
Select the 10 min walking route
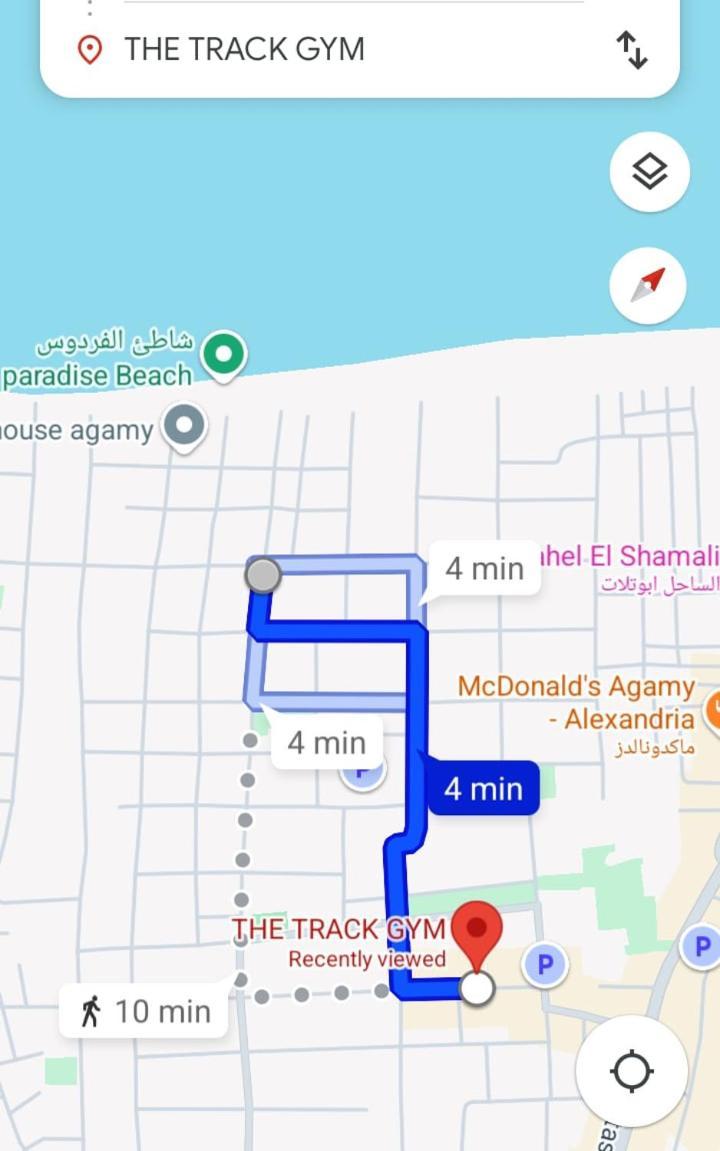(146, 1011)
